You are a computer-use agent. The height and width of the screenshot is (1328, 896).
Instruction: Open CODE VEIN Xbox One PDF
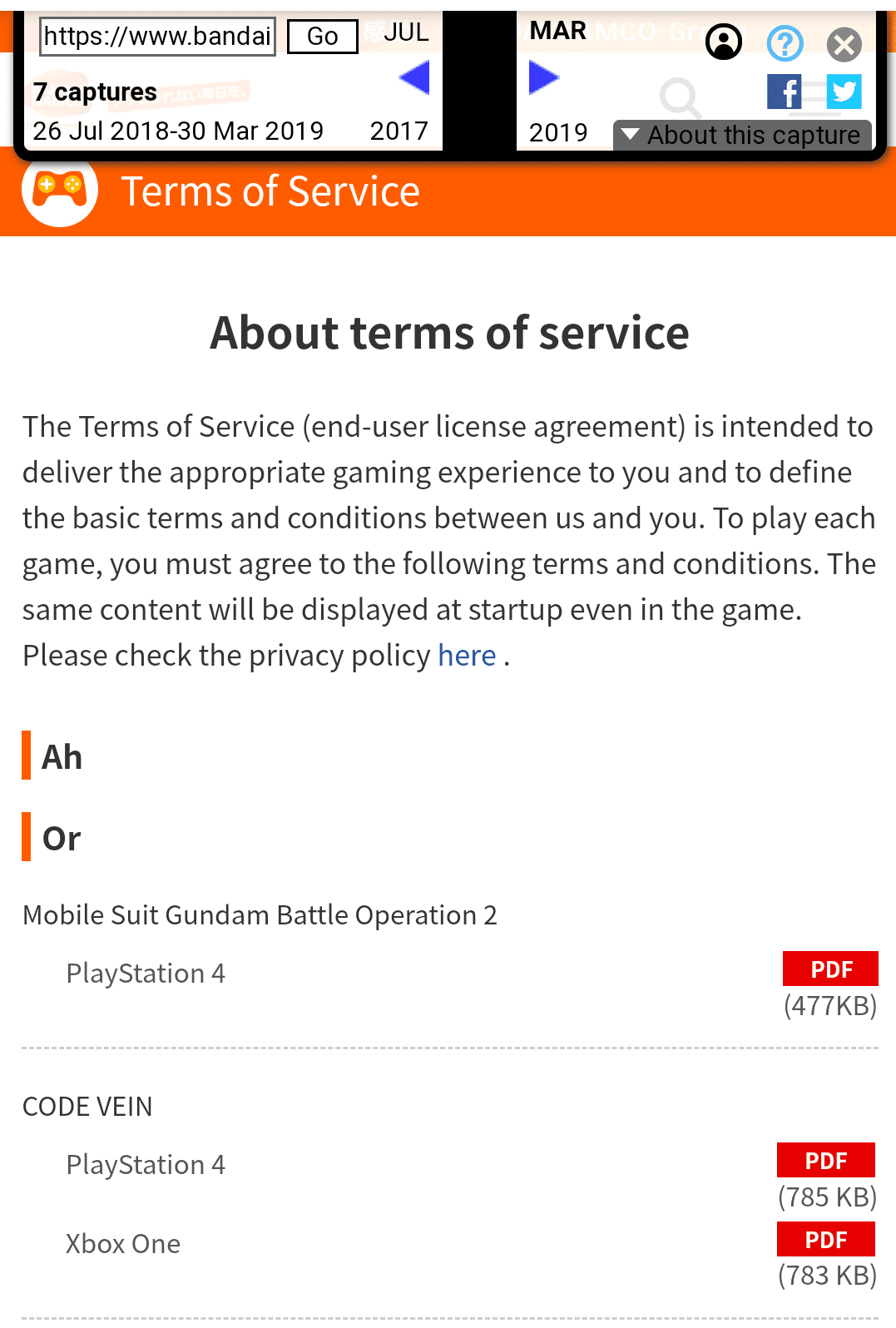[x=825, y=1239]
